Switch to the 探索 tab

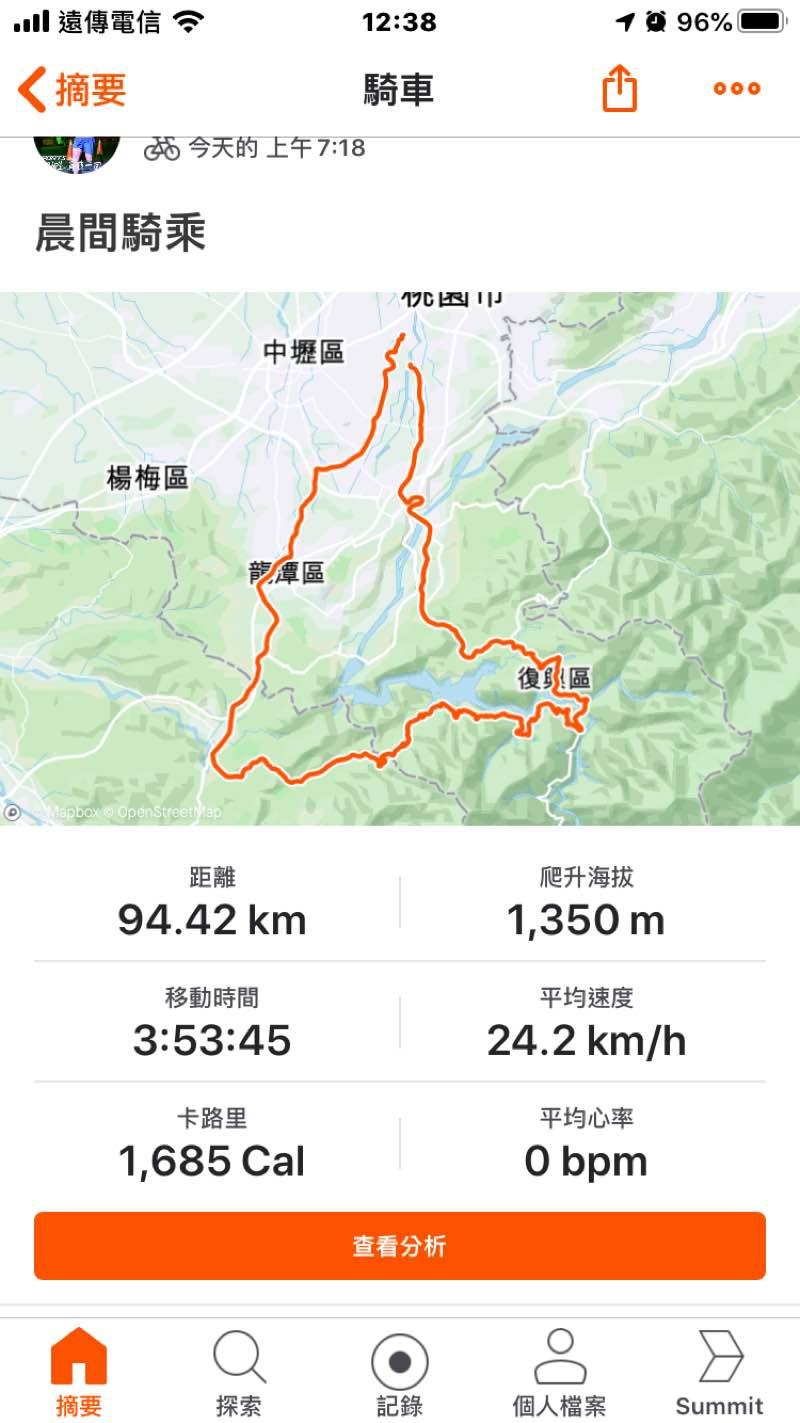(239, 1372)
